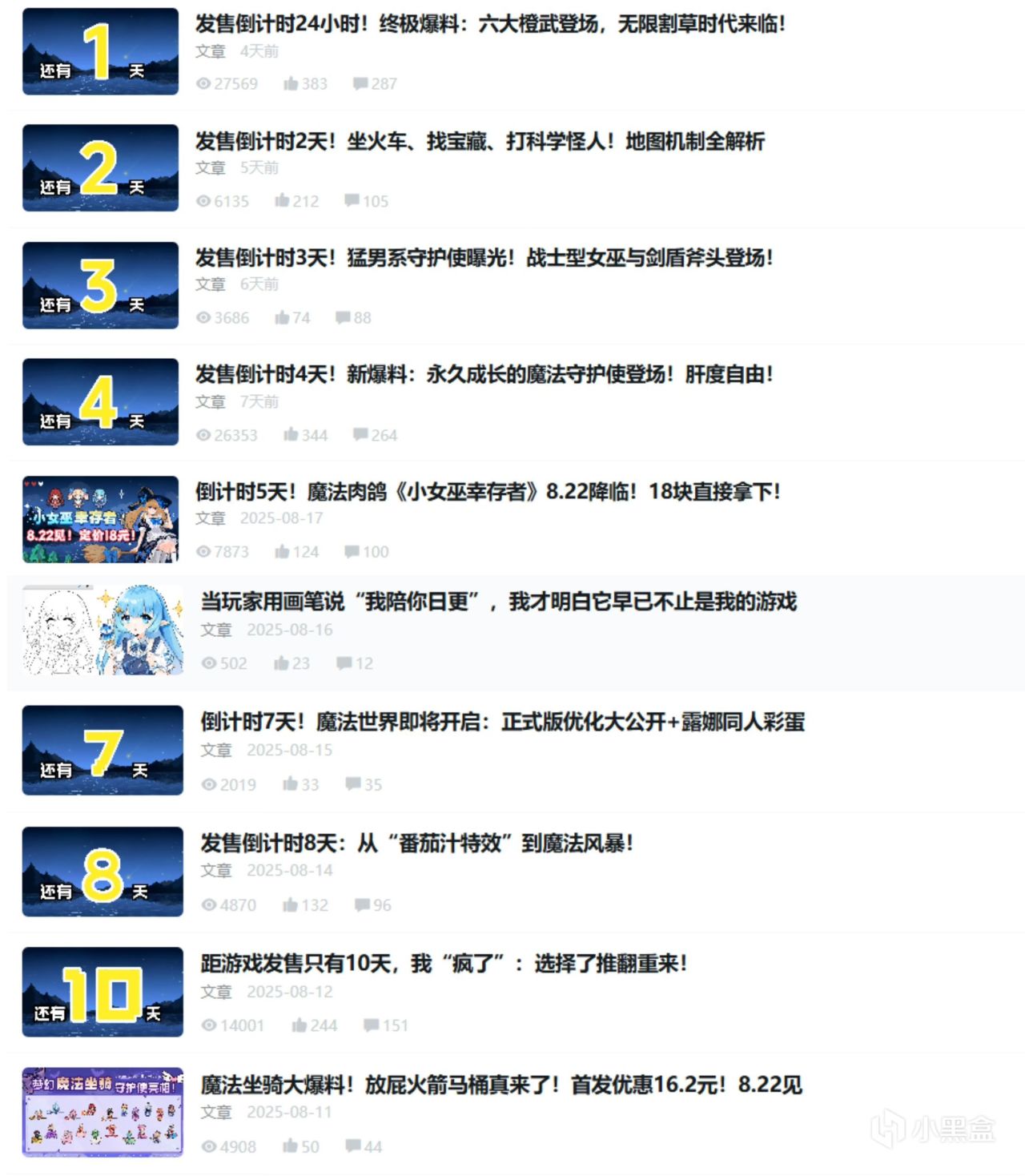The image size is (1025, 1176).
Task: Open the 24-hour launch countdown article
Action: click(490, 24)
